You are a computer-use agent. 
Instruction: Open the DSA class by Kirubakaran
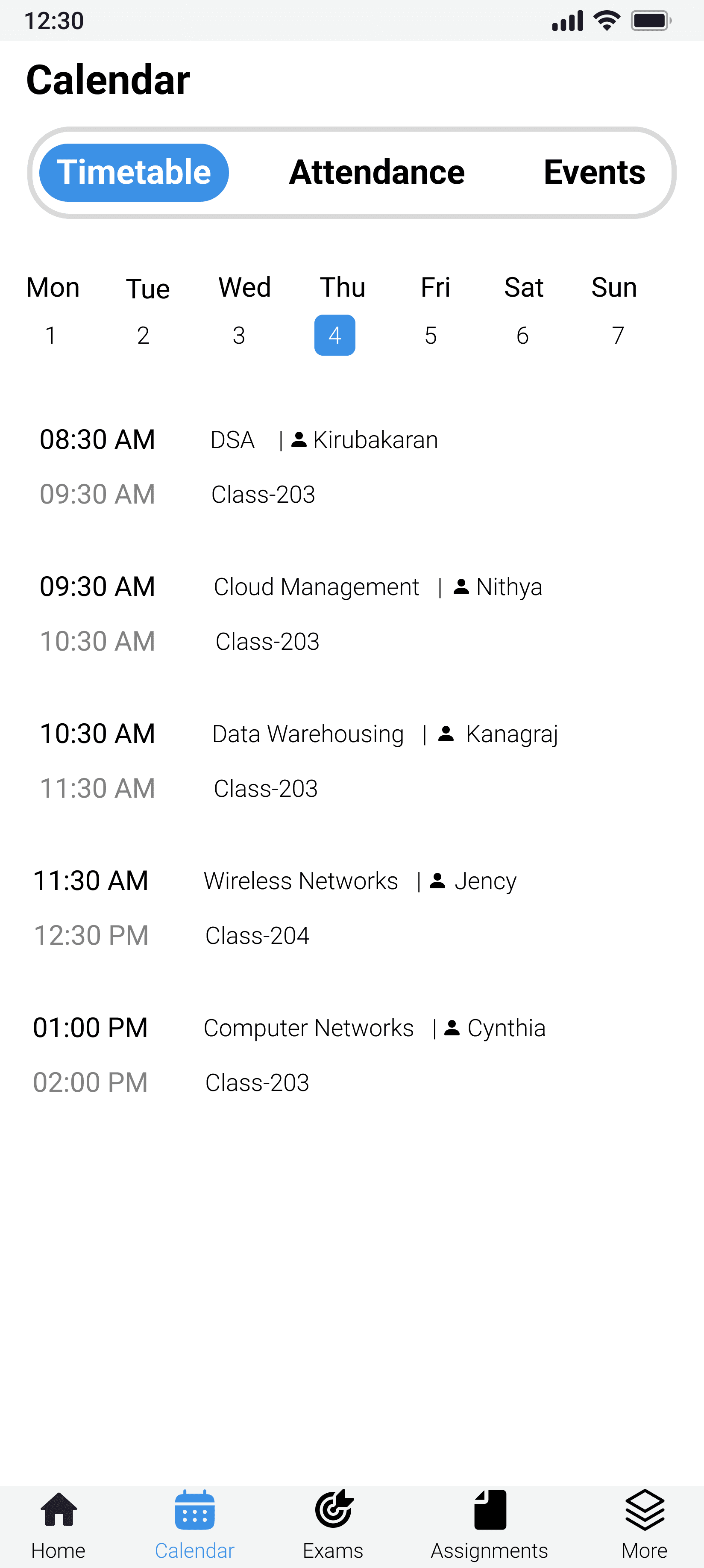coord(352,467)
